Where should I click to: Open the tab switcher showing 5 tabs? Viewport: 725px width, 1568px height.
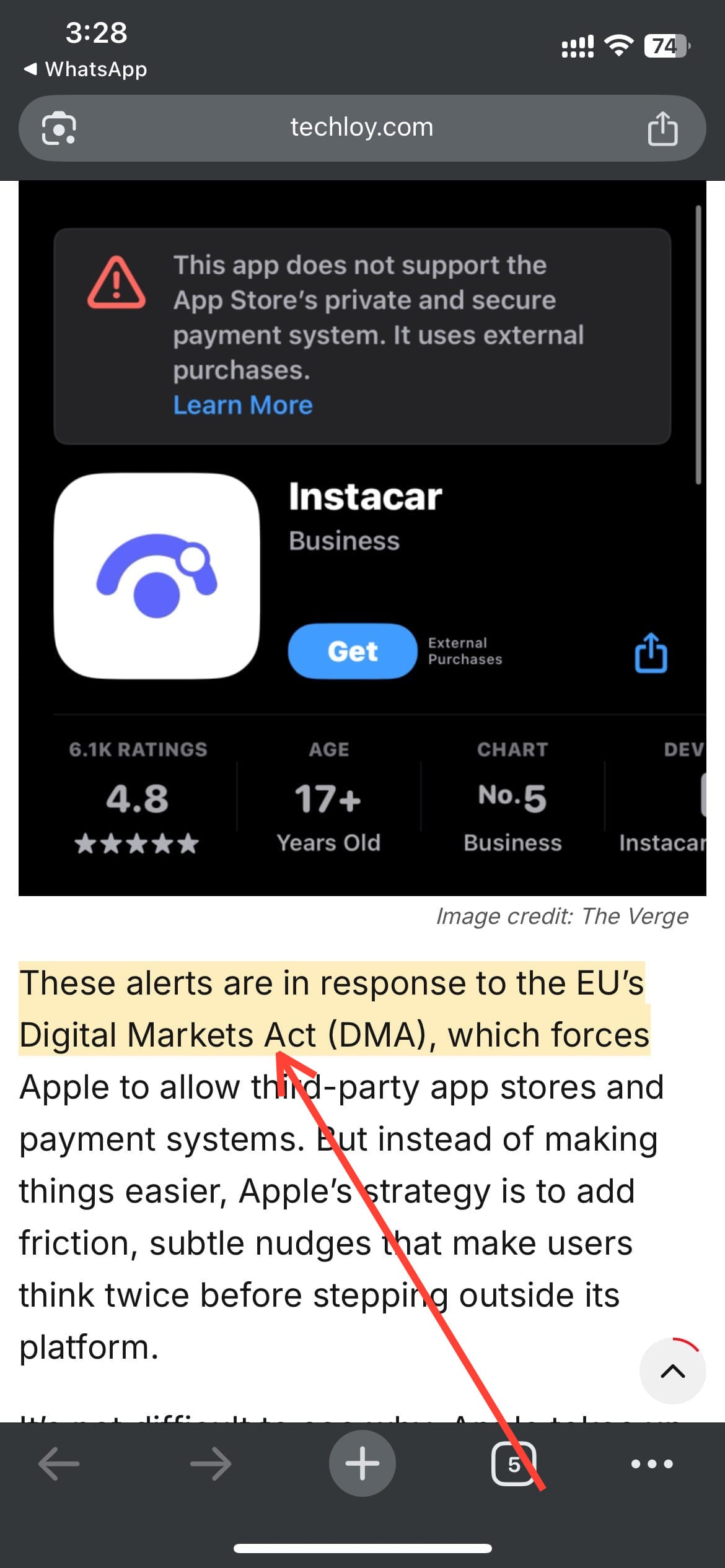513,1464
